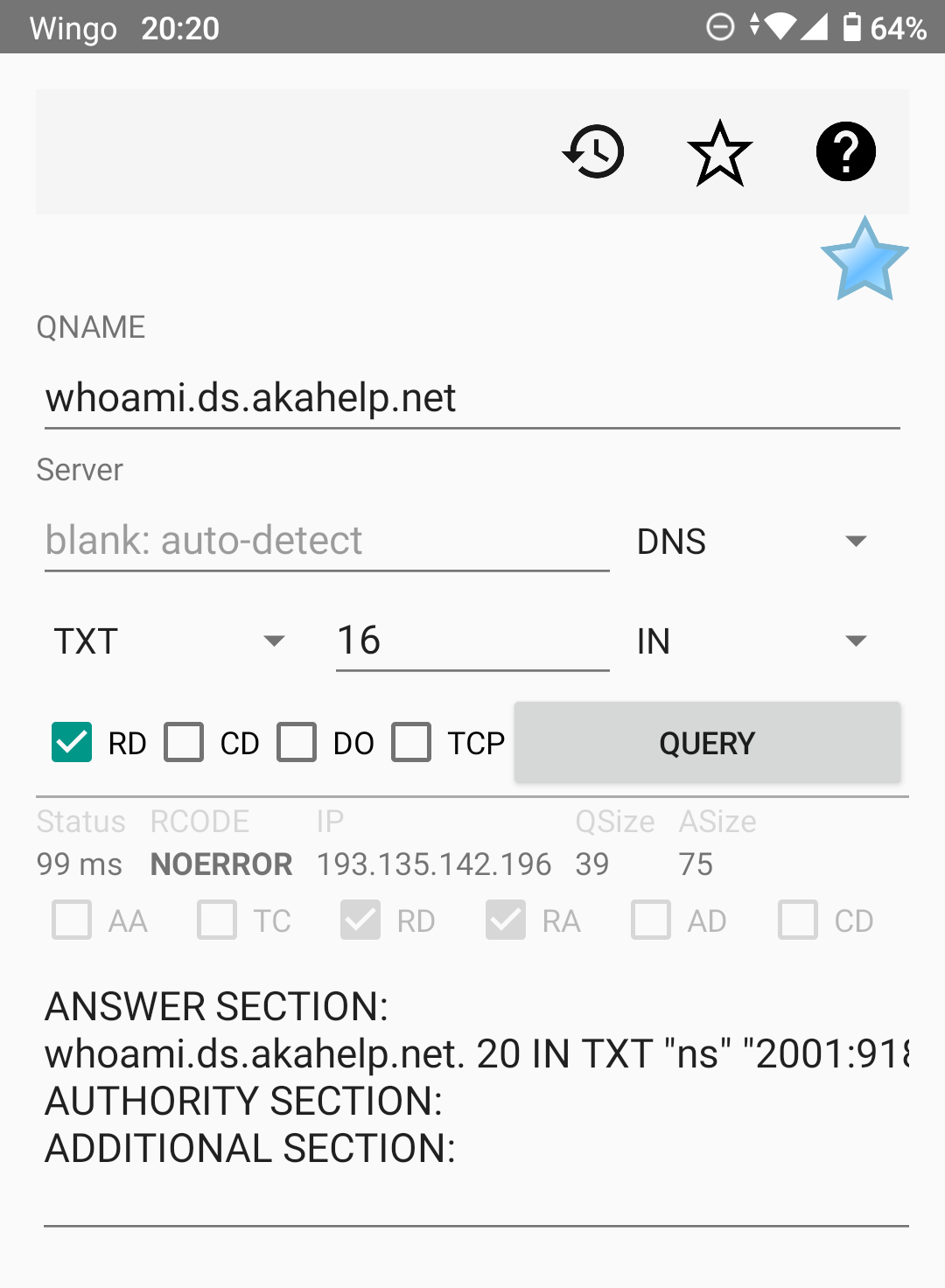Edit the record type number field 16
Viewport: 945px width, 1288px height.
pos(472,641)
